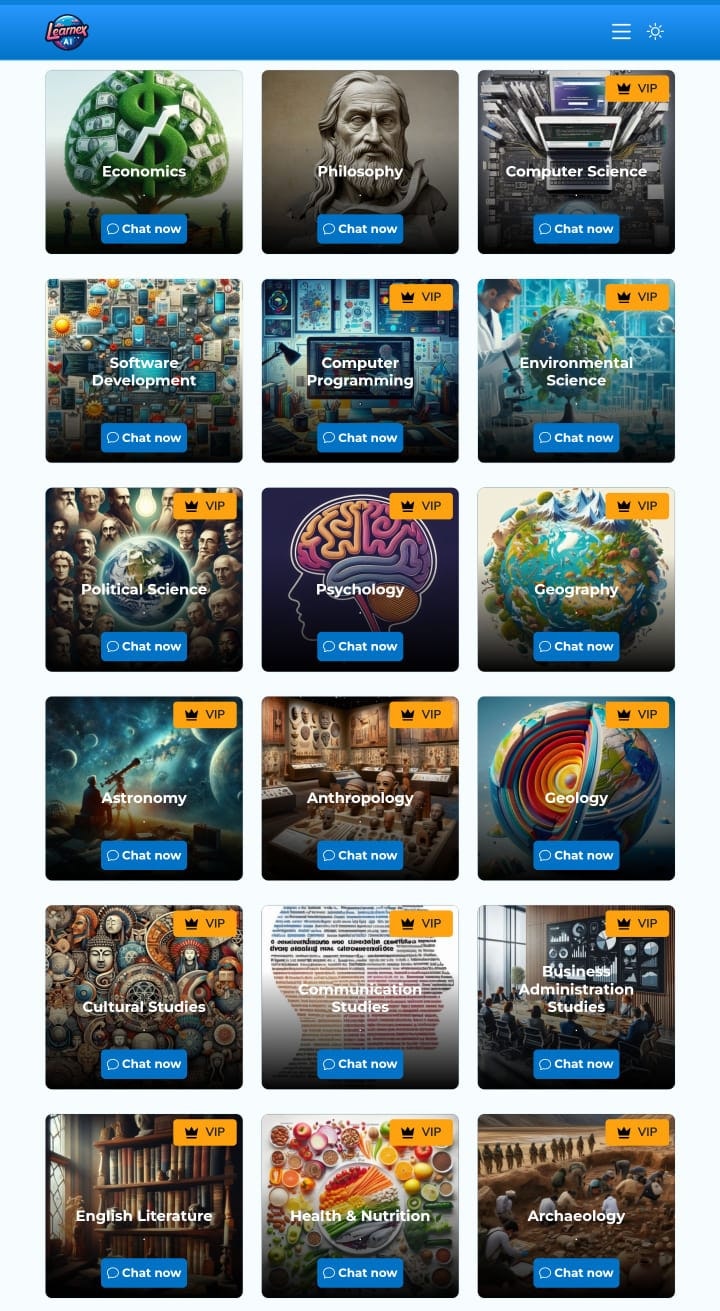Chat now about Psychology
This screenshot has height=1311, width=720.
360,647
